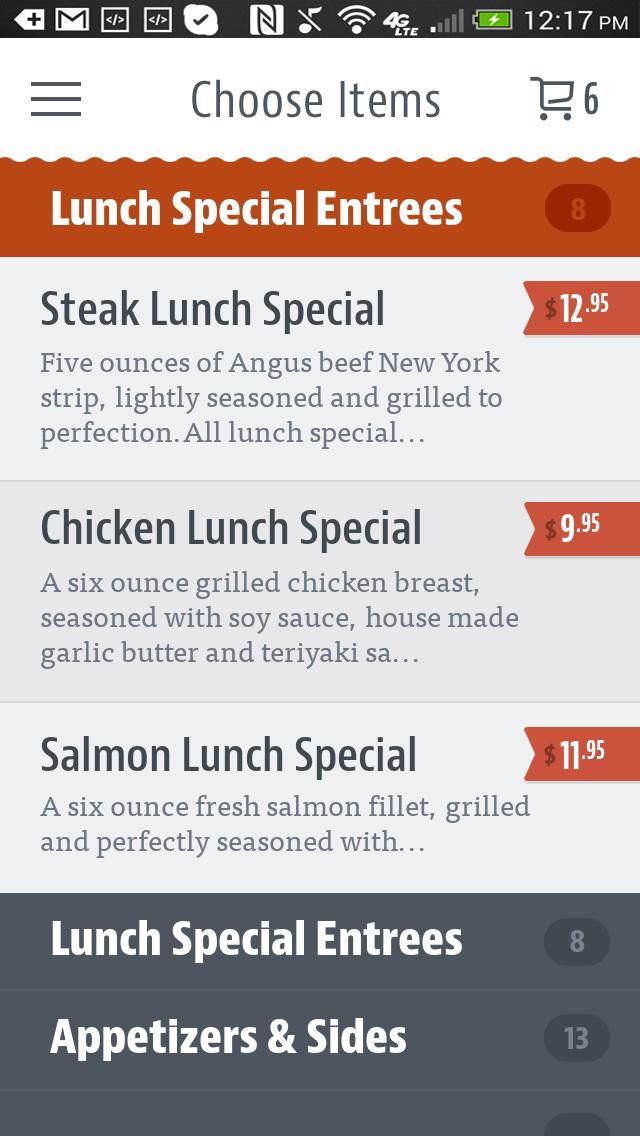The image size is (640, 1136).
Task: Open the shopping cart with 6 items
Action: click(564, 99)
